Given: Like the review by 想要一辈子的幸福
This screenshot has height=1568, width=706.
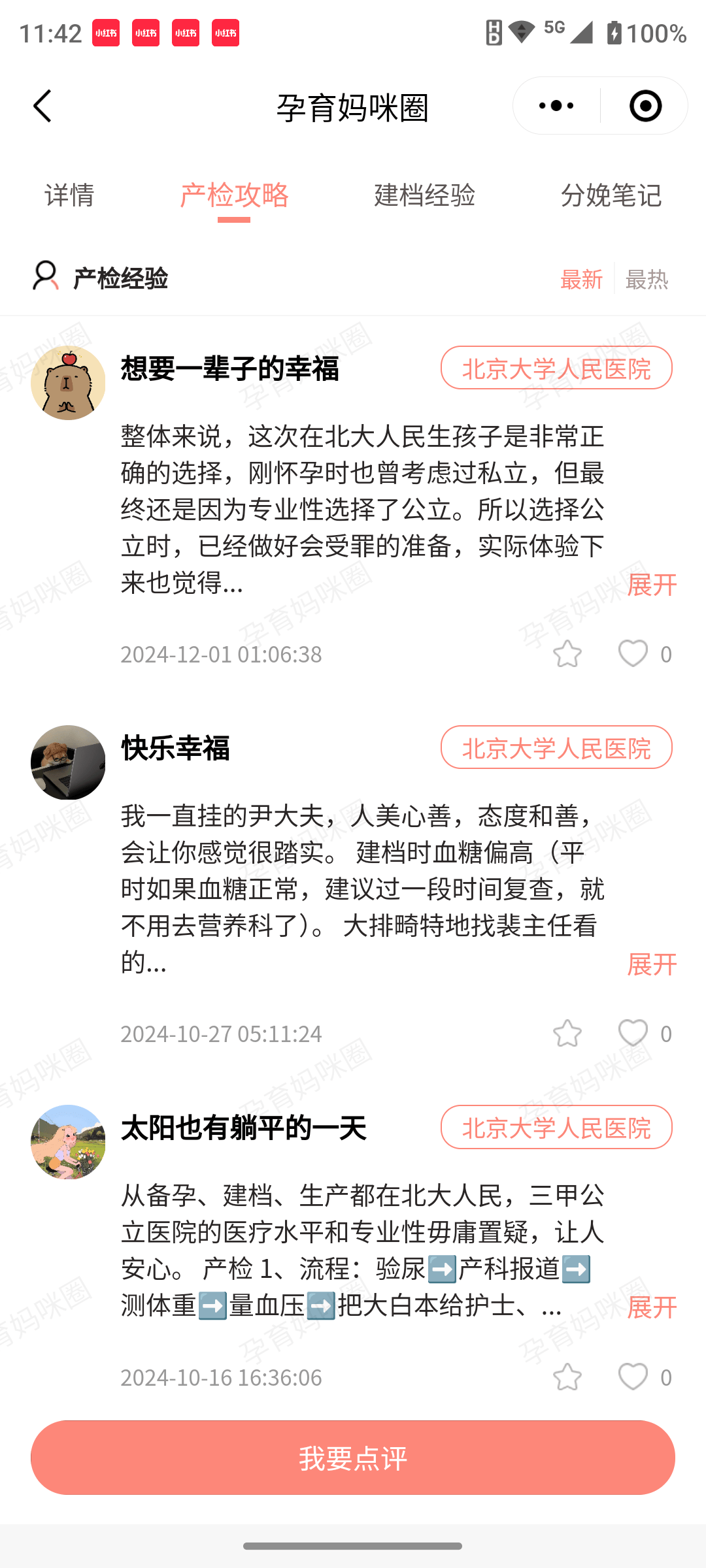Looking at the screenshot, I should (633, 654).
